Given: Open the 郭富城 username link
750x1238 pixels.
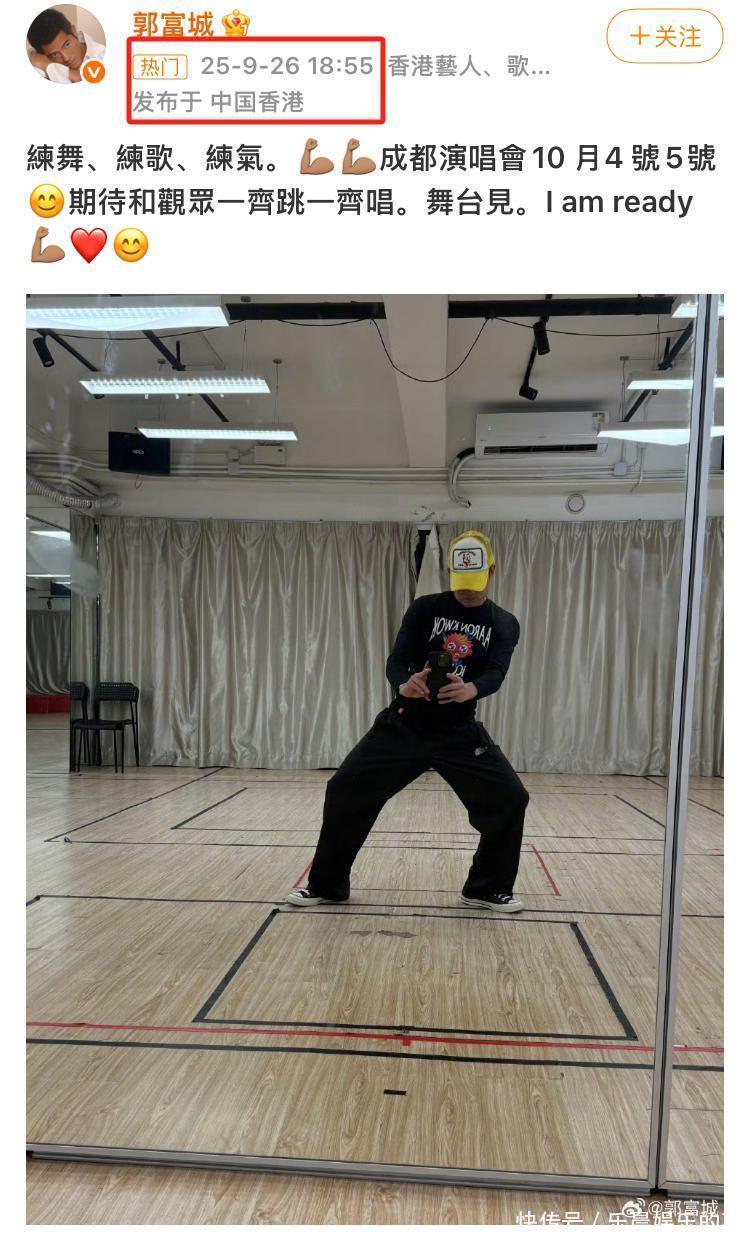Looking at the screenshot, I should [173, 23].
